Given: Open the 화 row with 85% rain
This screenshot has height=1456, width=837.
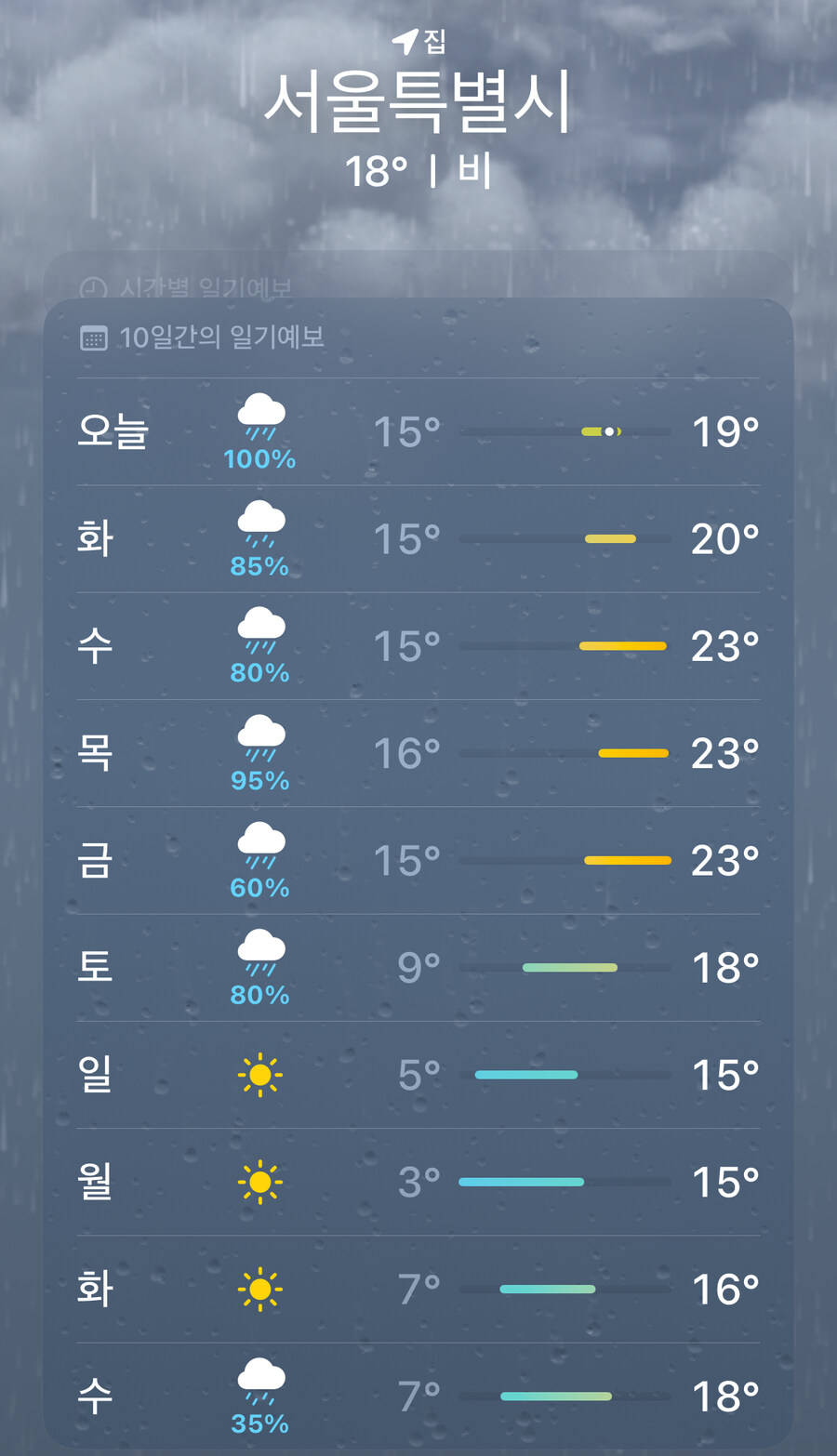Looking at the screenshot, I should pyautogui.click(x=418, y=539).
